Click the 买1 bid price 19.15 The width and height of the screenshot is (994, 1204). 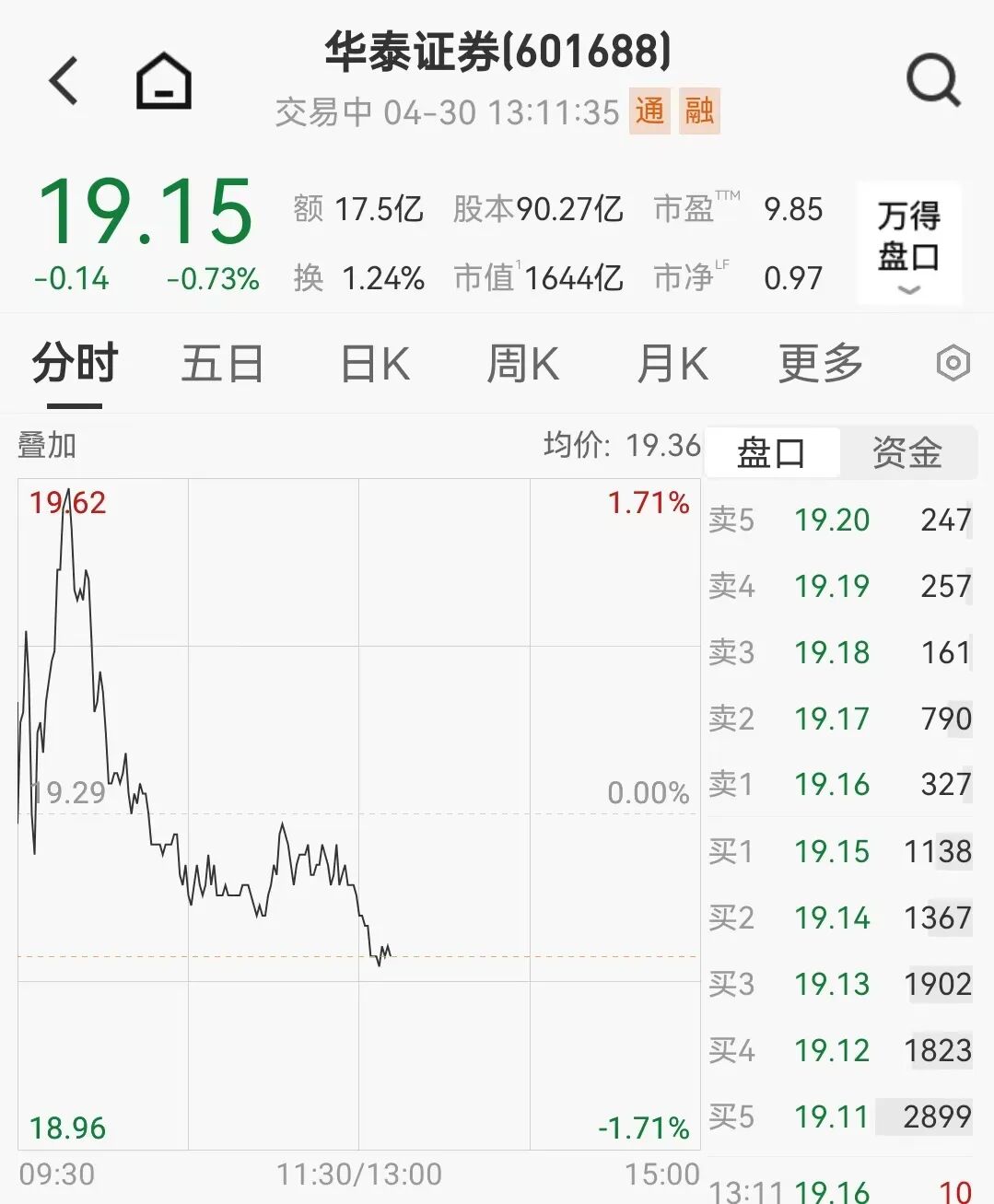click(832, 851)
